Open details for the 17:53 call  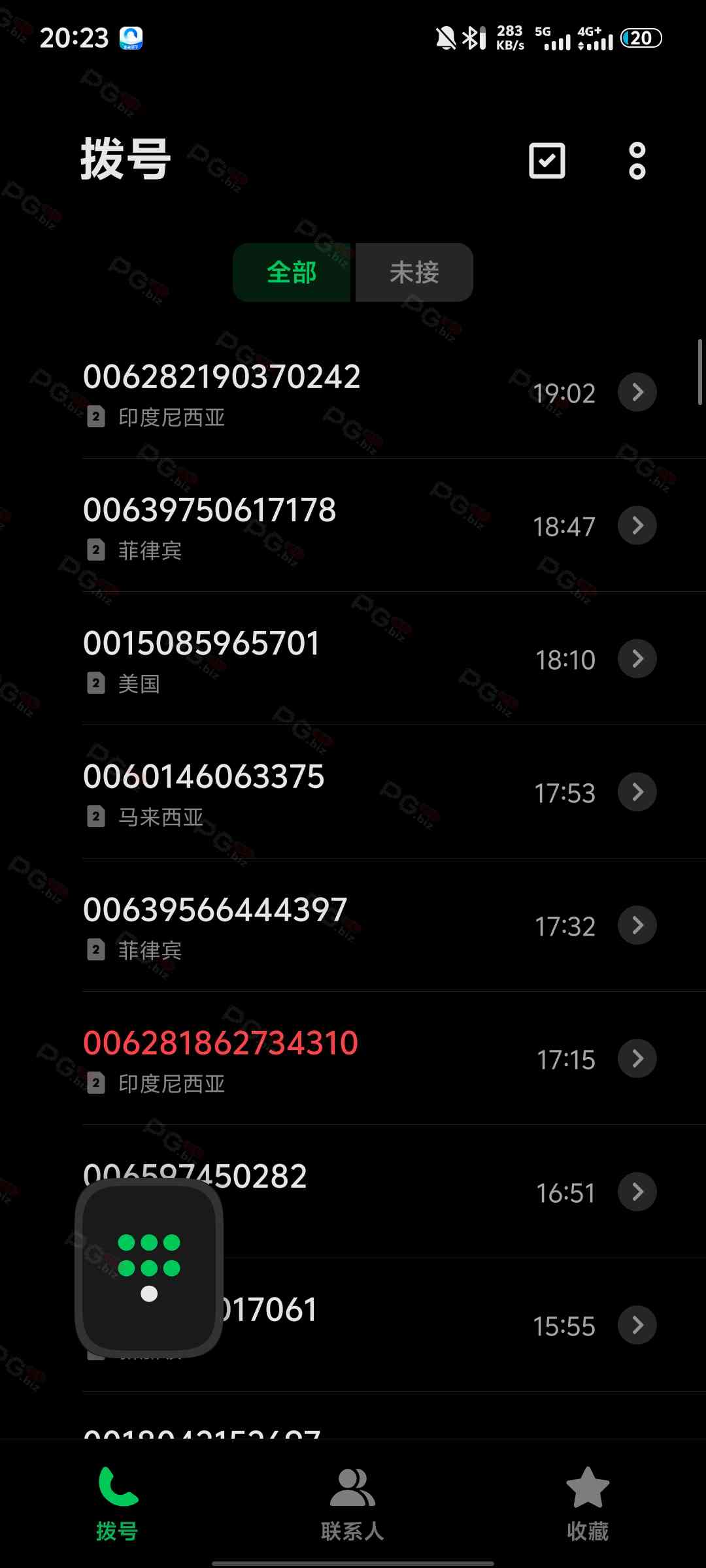(637, 792)
